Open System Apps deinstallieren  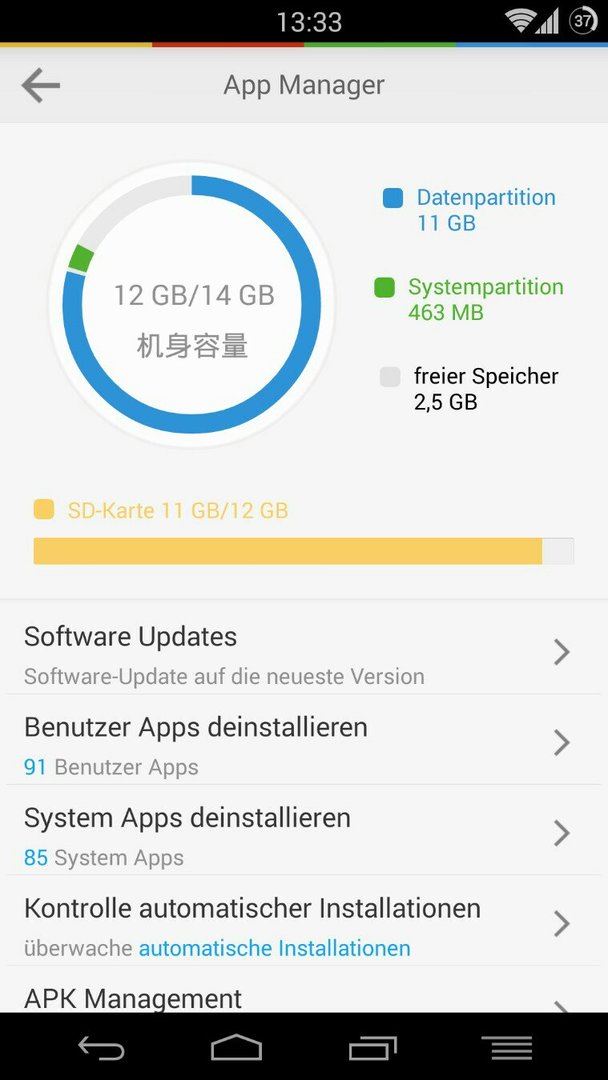pyautogui.click(x=300, y=834)
